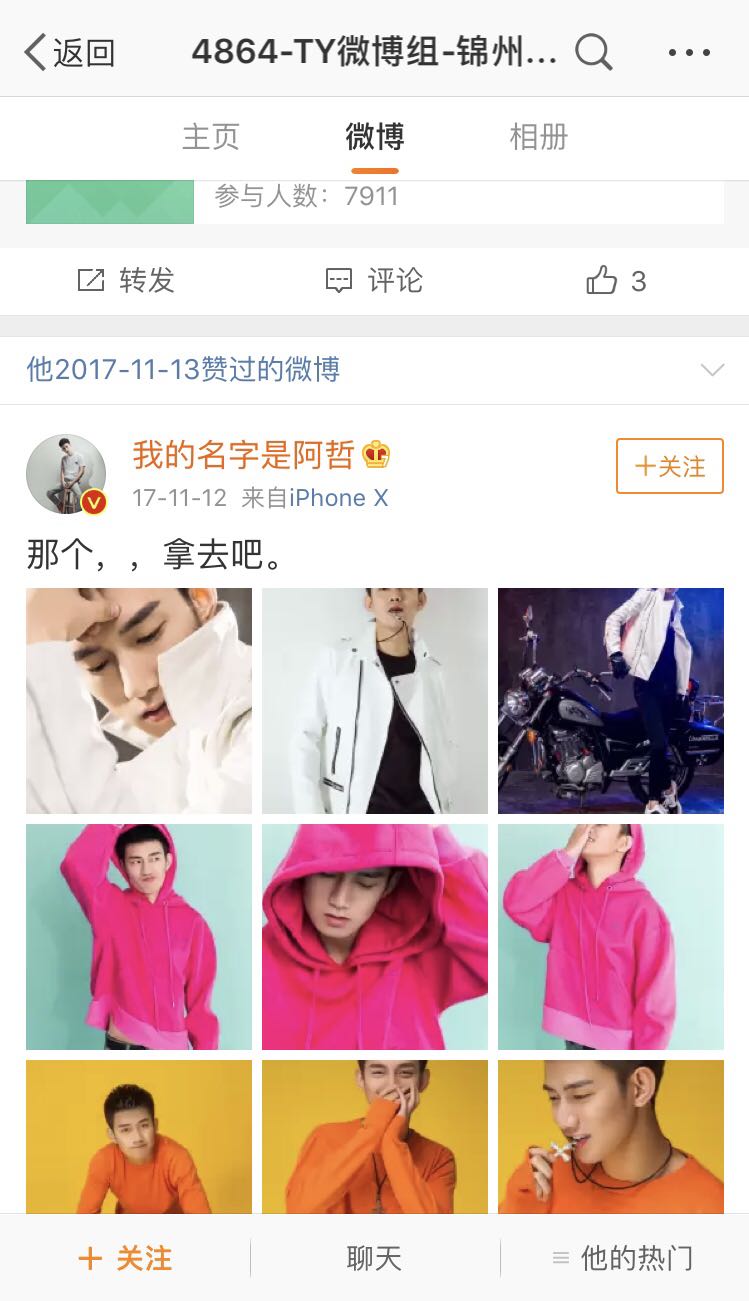Like the post with 3 likes
The image size is (749, 1301).
click(x=616, y=281)
